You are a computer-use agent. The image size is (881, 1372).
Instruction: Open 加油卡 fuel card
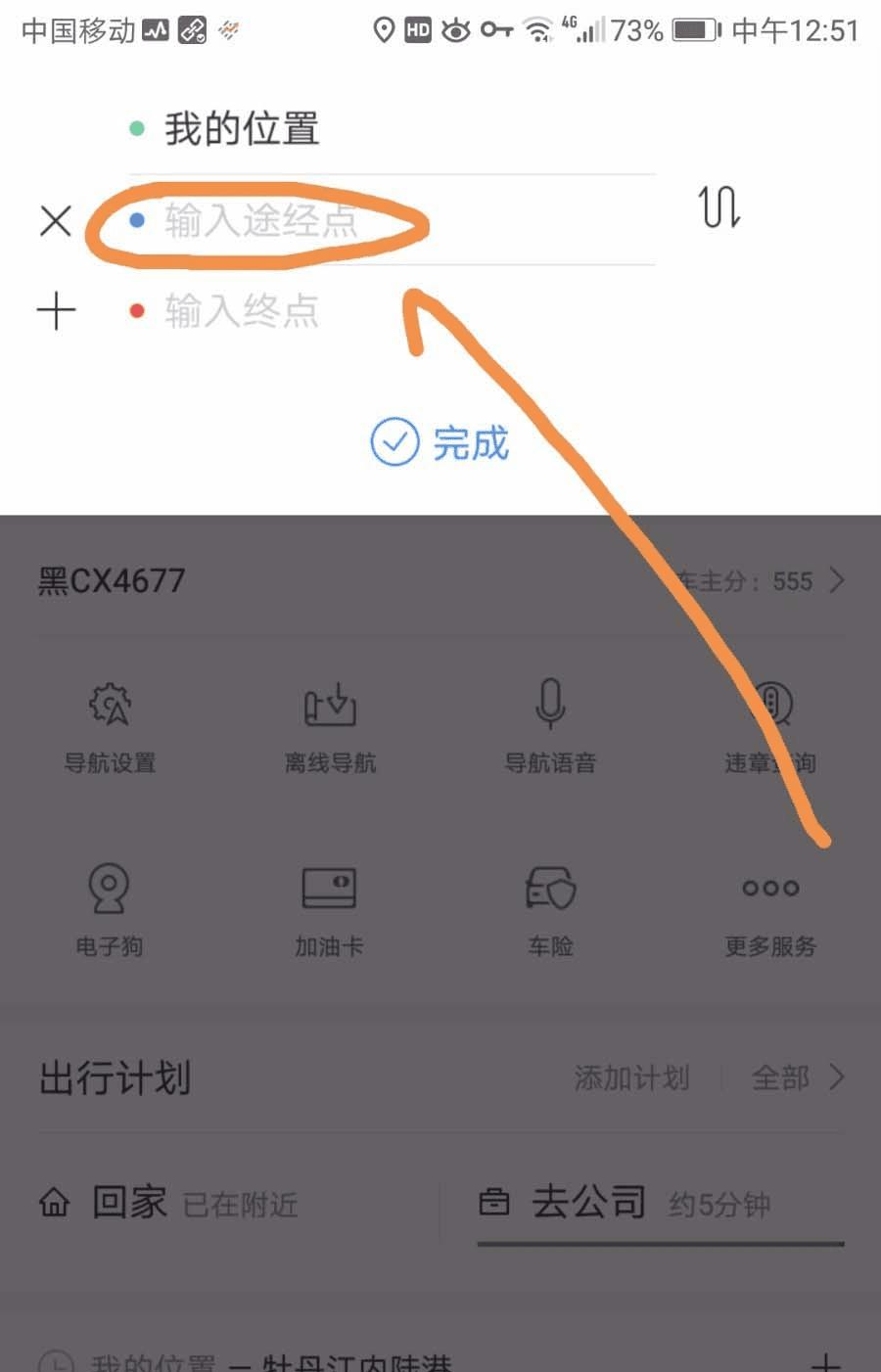pos(330,910)
